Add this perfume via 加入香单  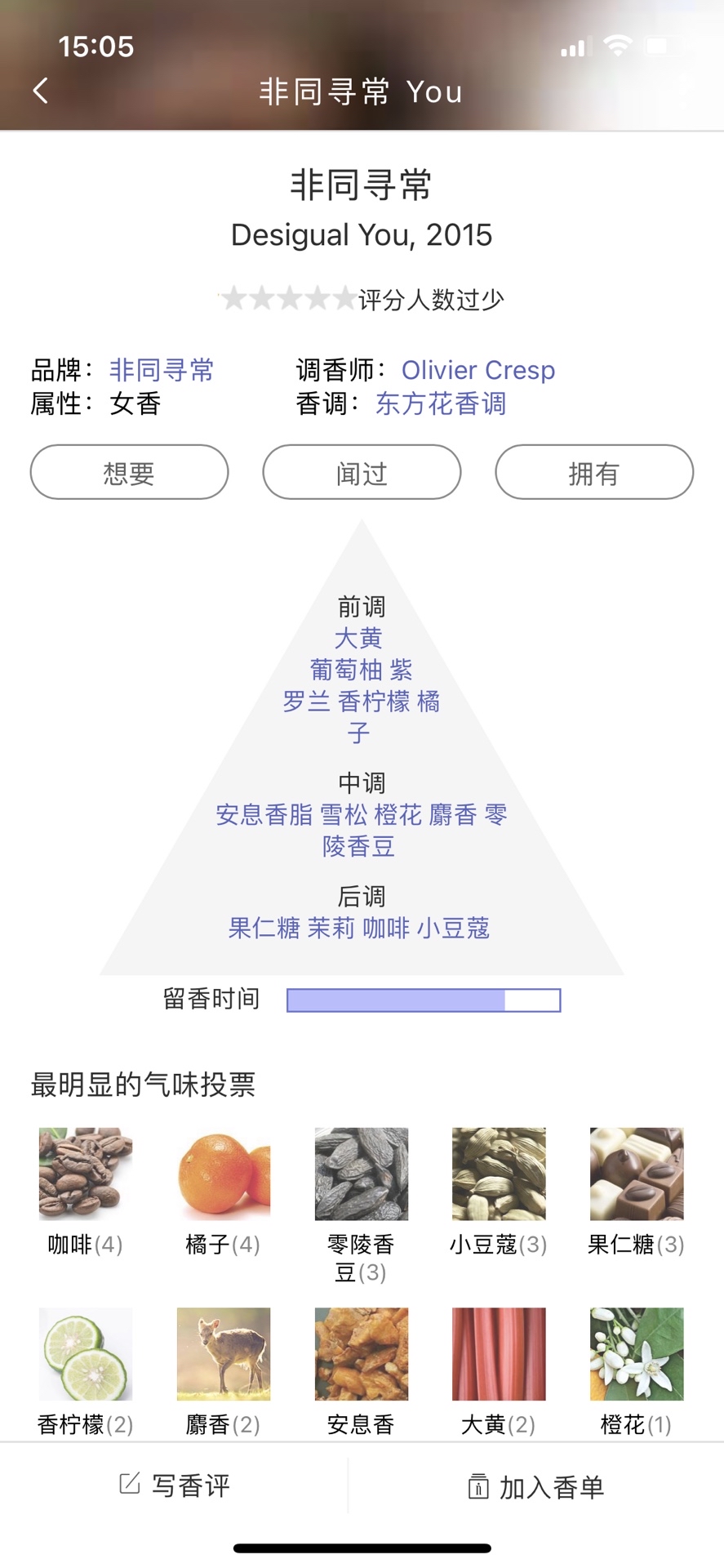[x=535, y=1487]
